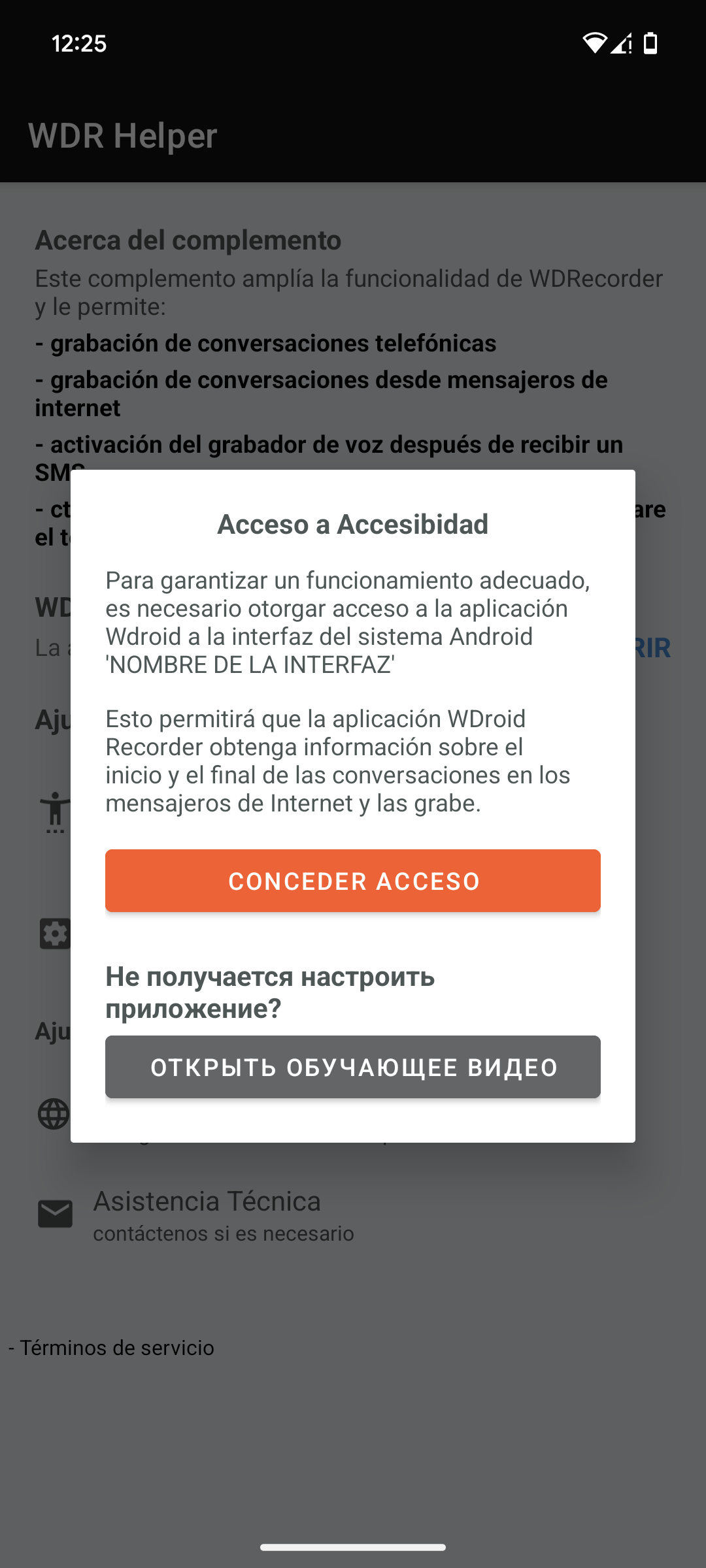The width and height of the screenshot is (706, 1568).
Task: Open the tutorial video button in Russian
Action: [353, 1067]
